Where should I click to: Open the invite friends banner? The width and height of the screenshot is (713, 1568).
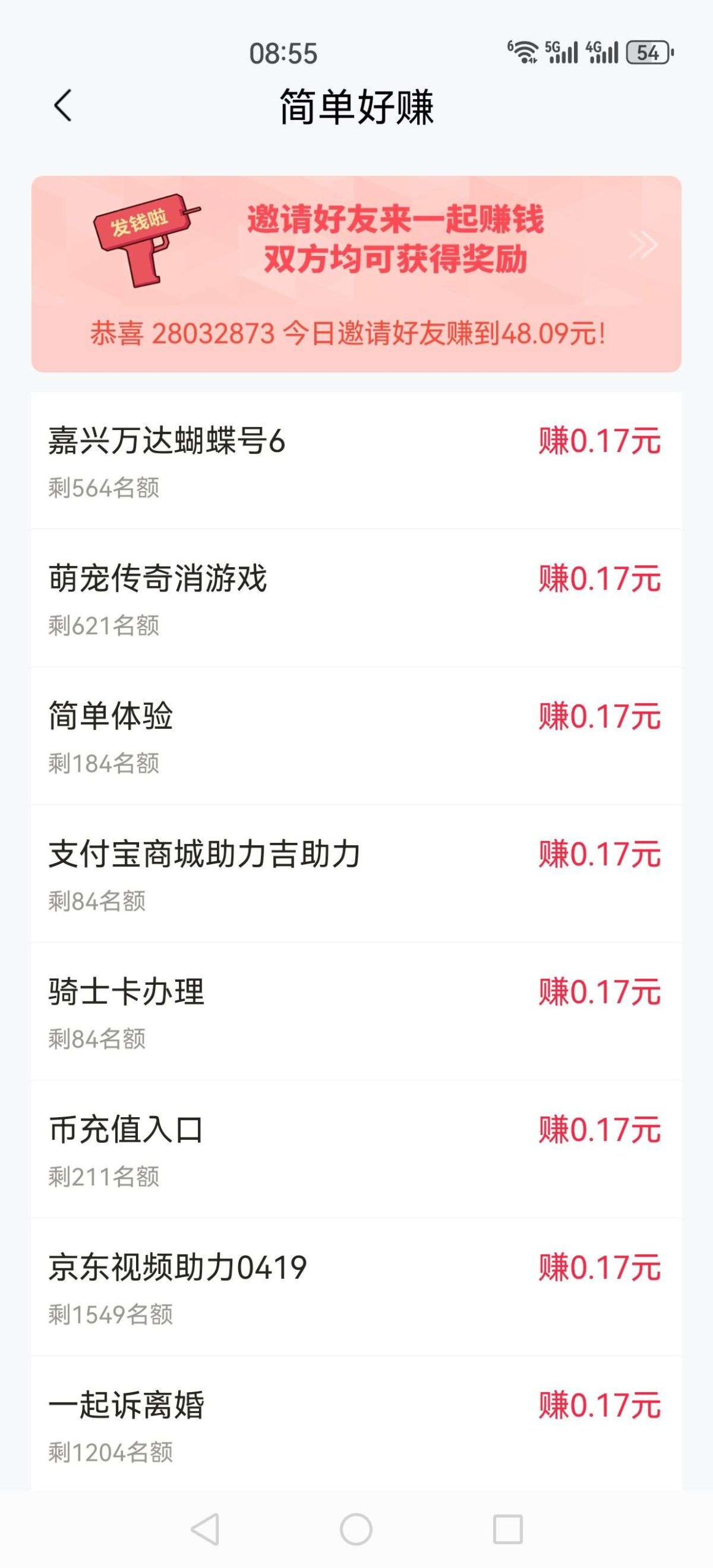point(356,273)
